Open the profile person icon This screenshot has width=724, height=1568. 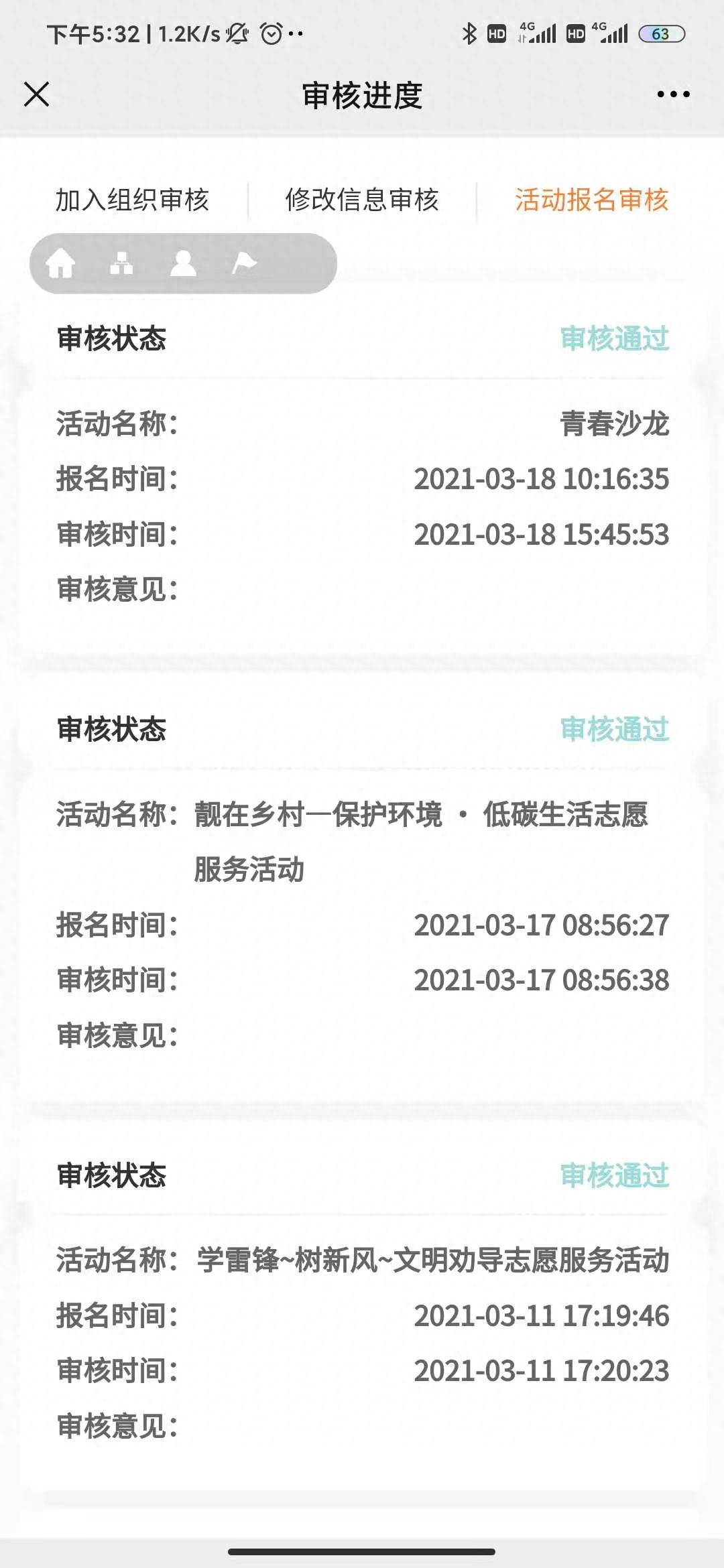point(183,263)
